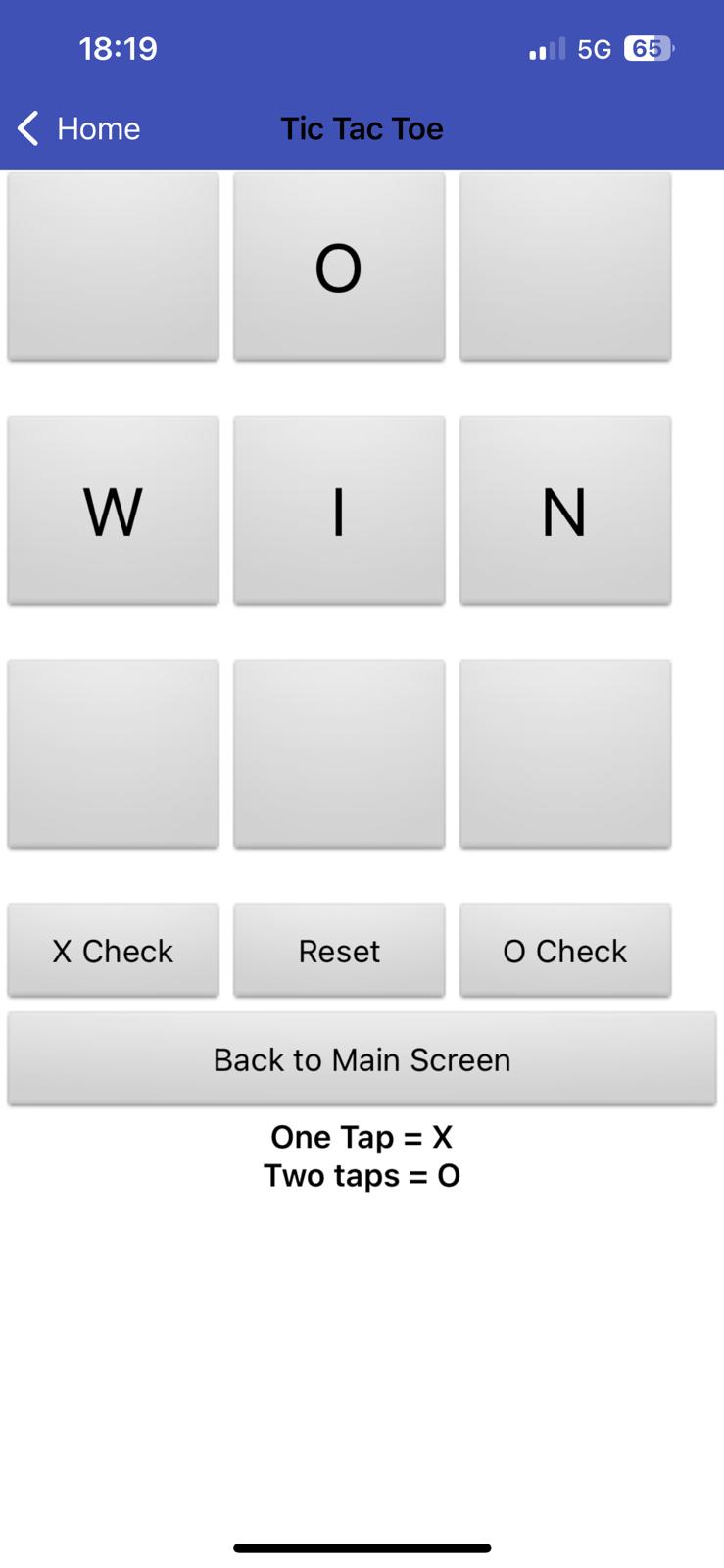Screen dimensions: 724x1568
Task: Tap the empty cell left of O
Action: (x=114, y=267)
